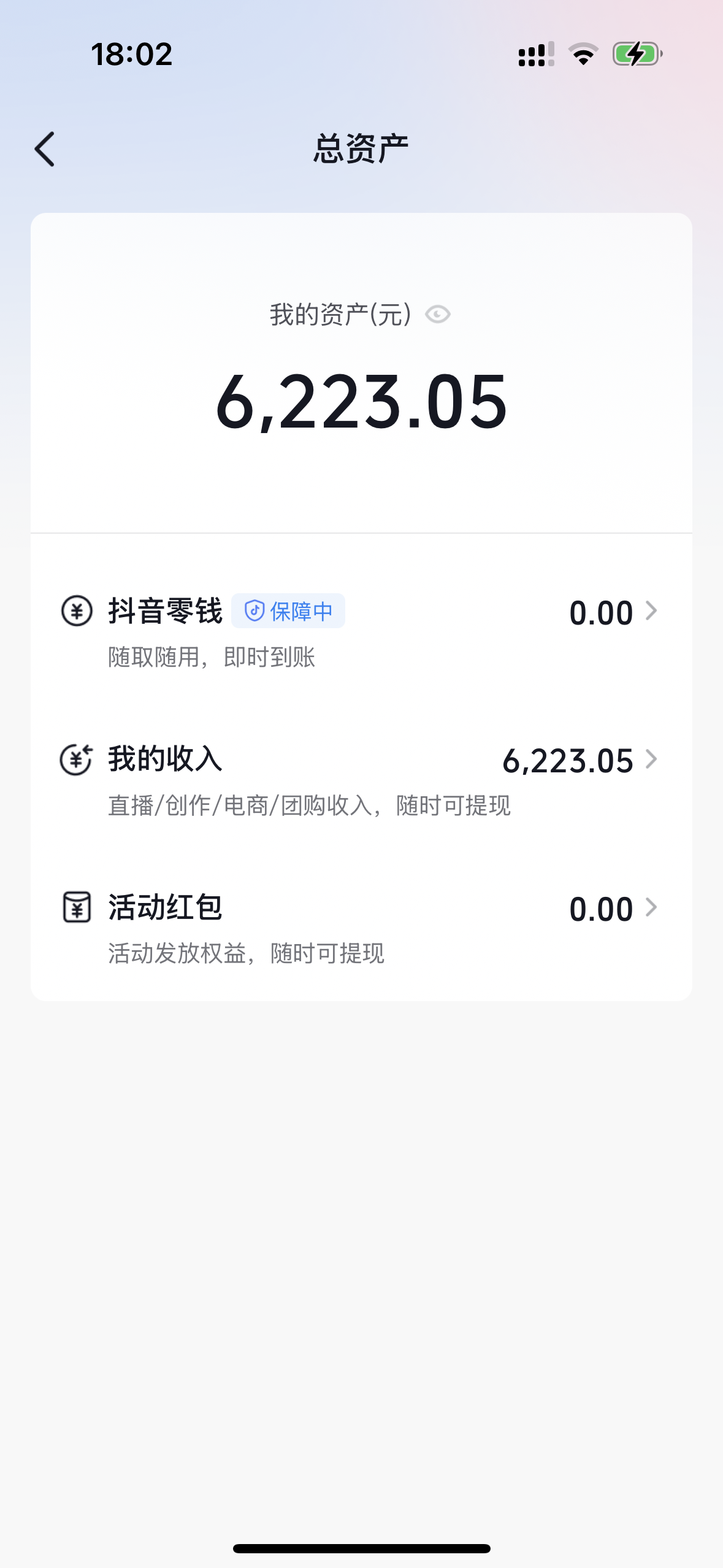The image size is (723, 1568).
Task: Tap the 保障中 protection badge
Action: point(288,611)
